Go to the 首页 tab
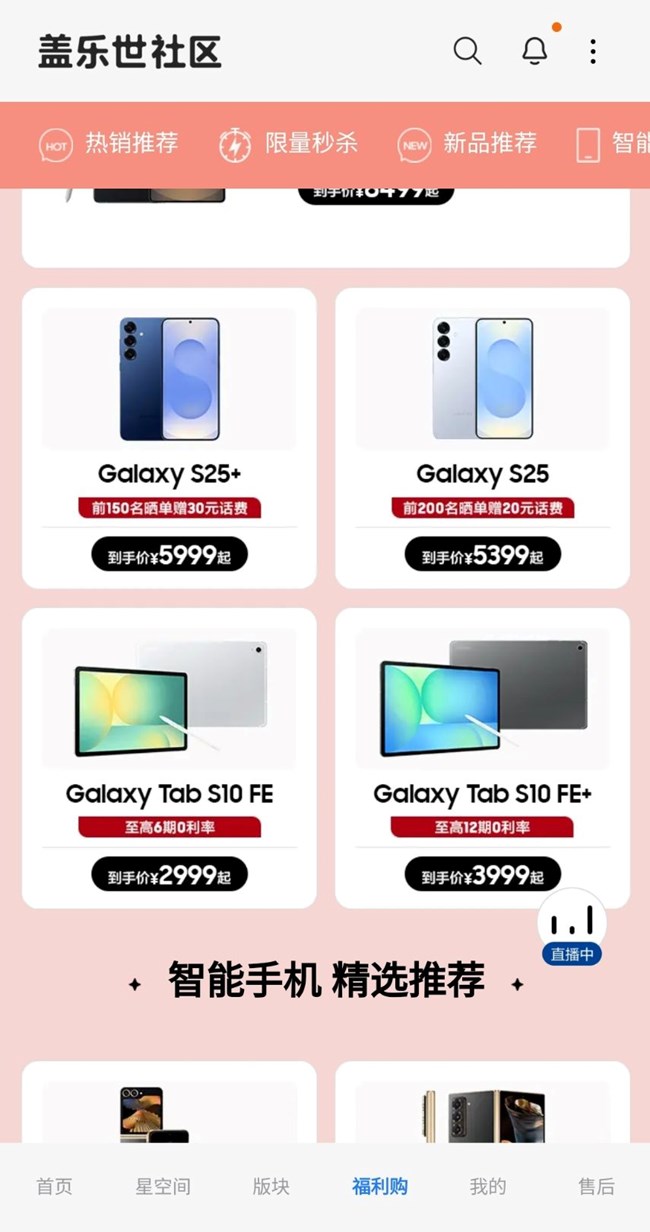The width and height of the screenshot is (650, 1232). (x=55, y=1187)
